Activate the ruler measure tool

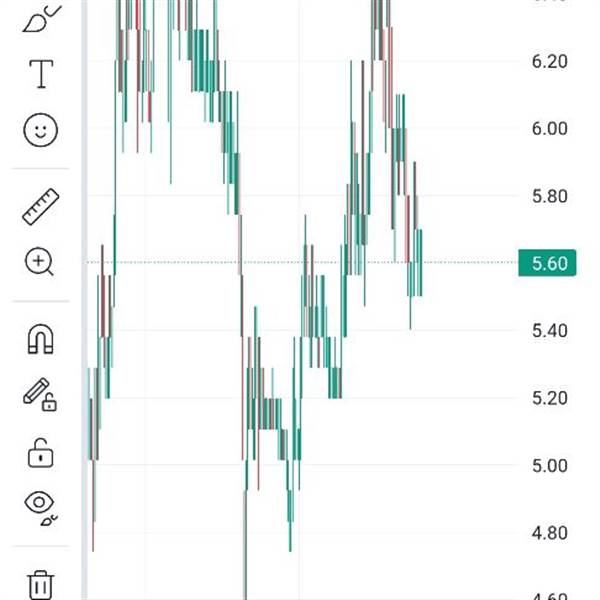(40, 206)
